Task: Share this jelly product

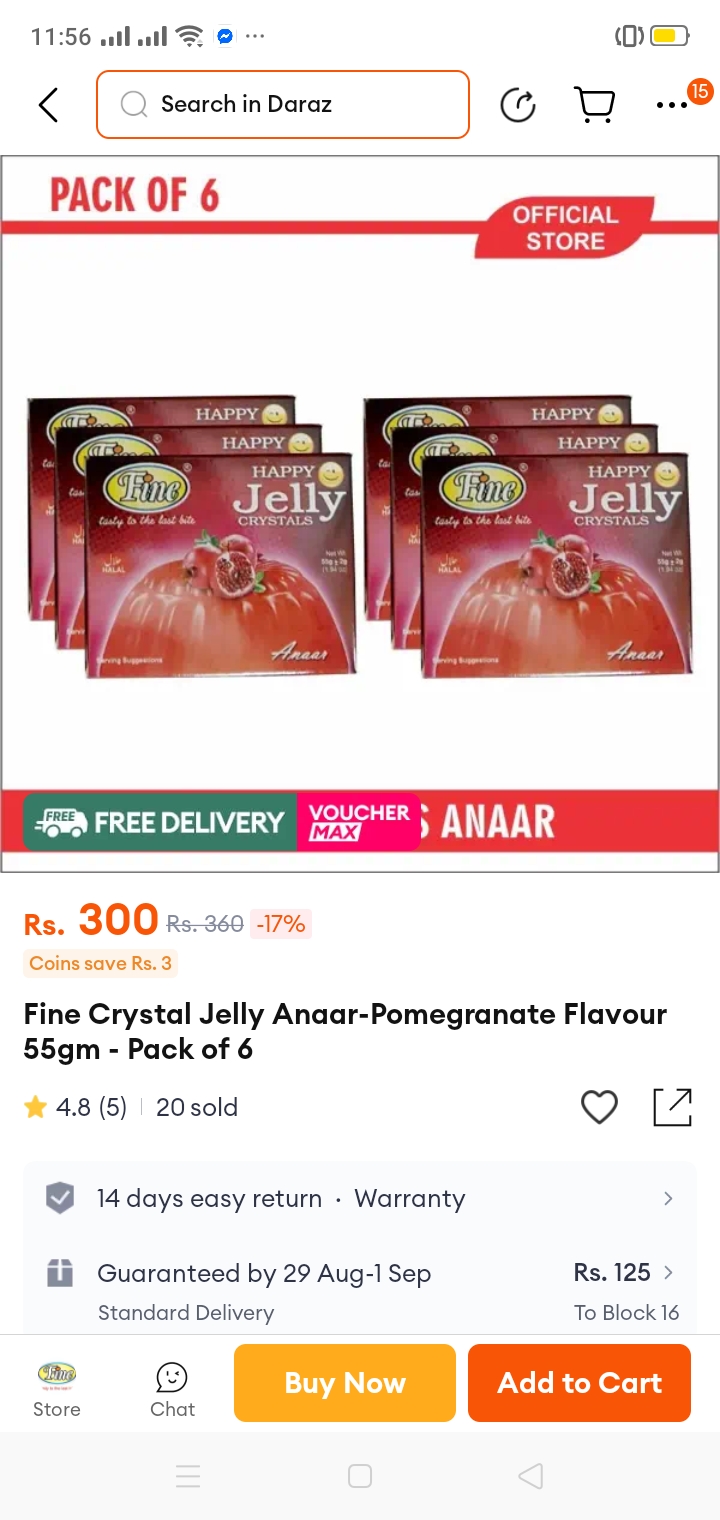Action: [672, 1107]
